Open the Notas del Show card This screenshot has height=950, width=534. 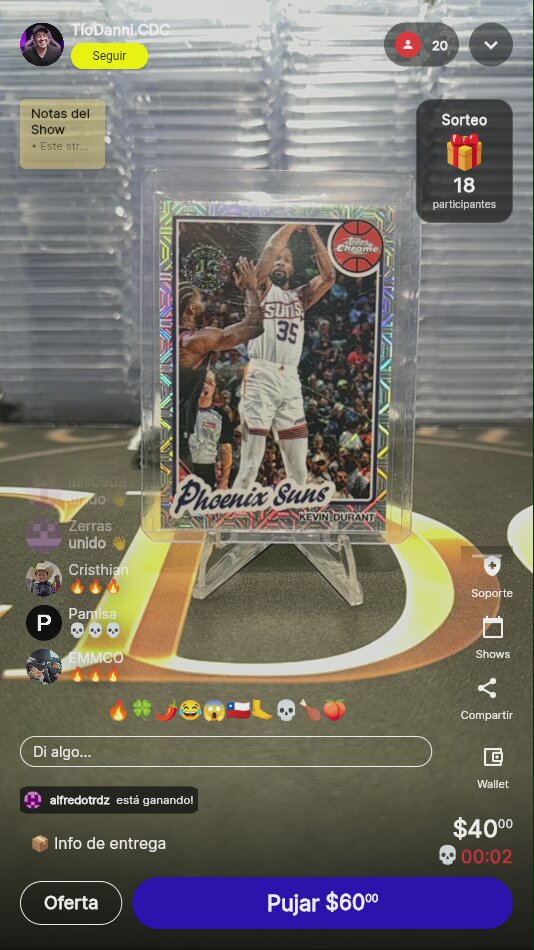pos(62,134)
